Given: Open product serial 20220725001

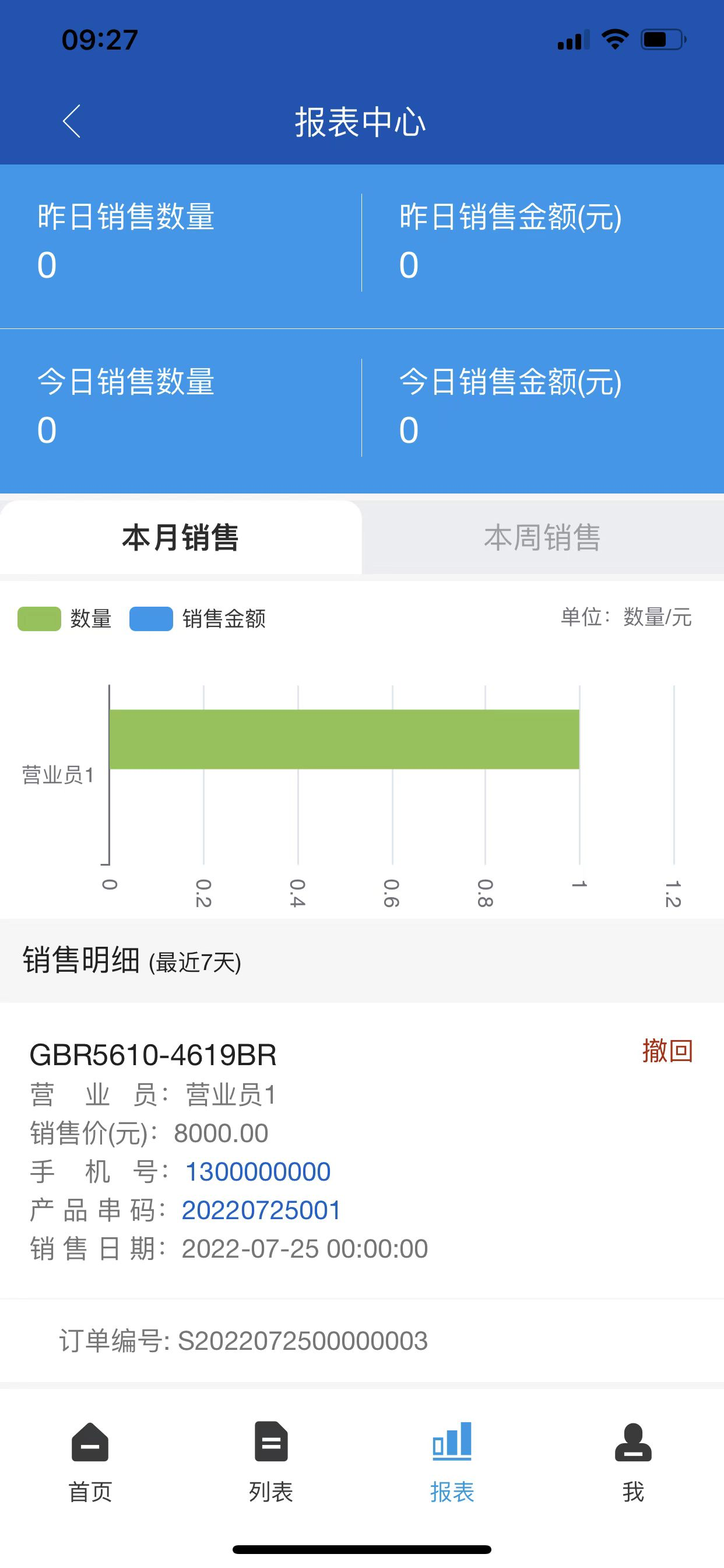Looking at the screenshot, I should pos(261,1210).
